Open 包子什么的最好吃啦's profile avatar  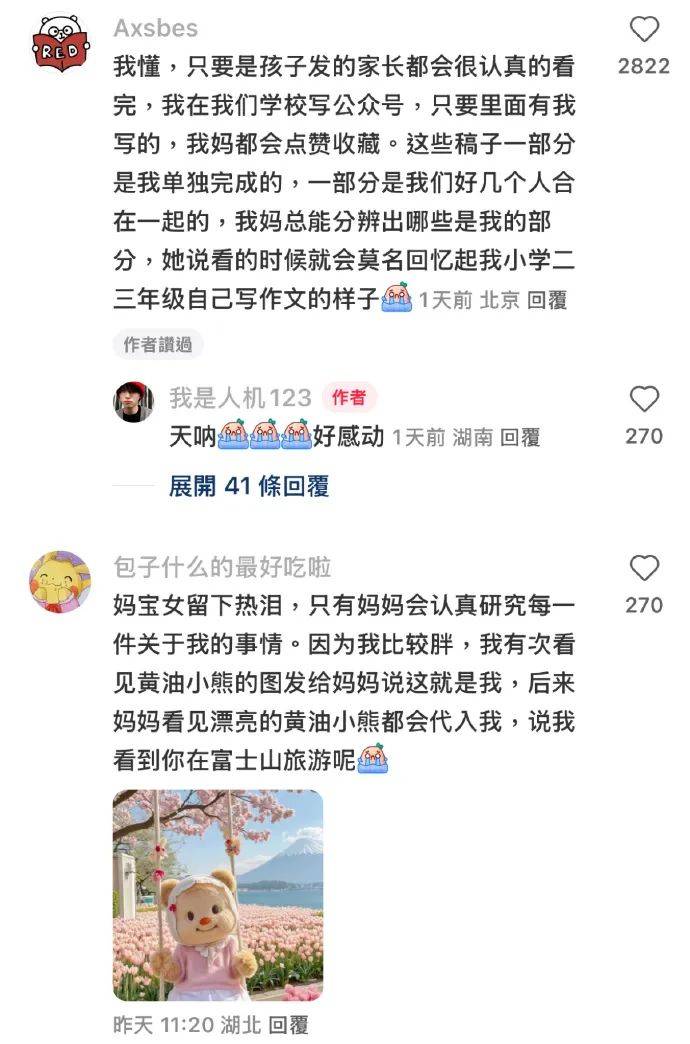(60, 581)
